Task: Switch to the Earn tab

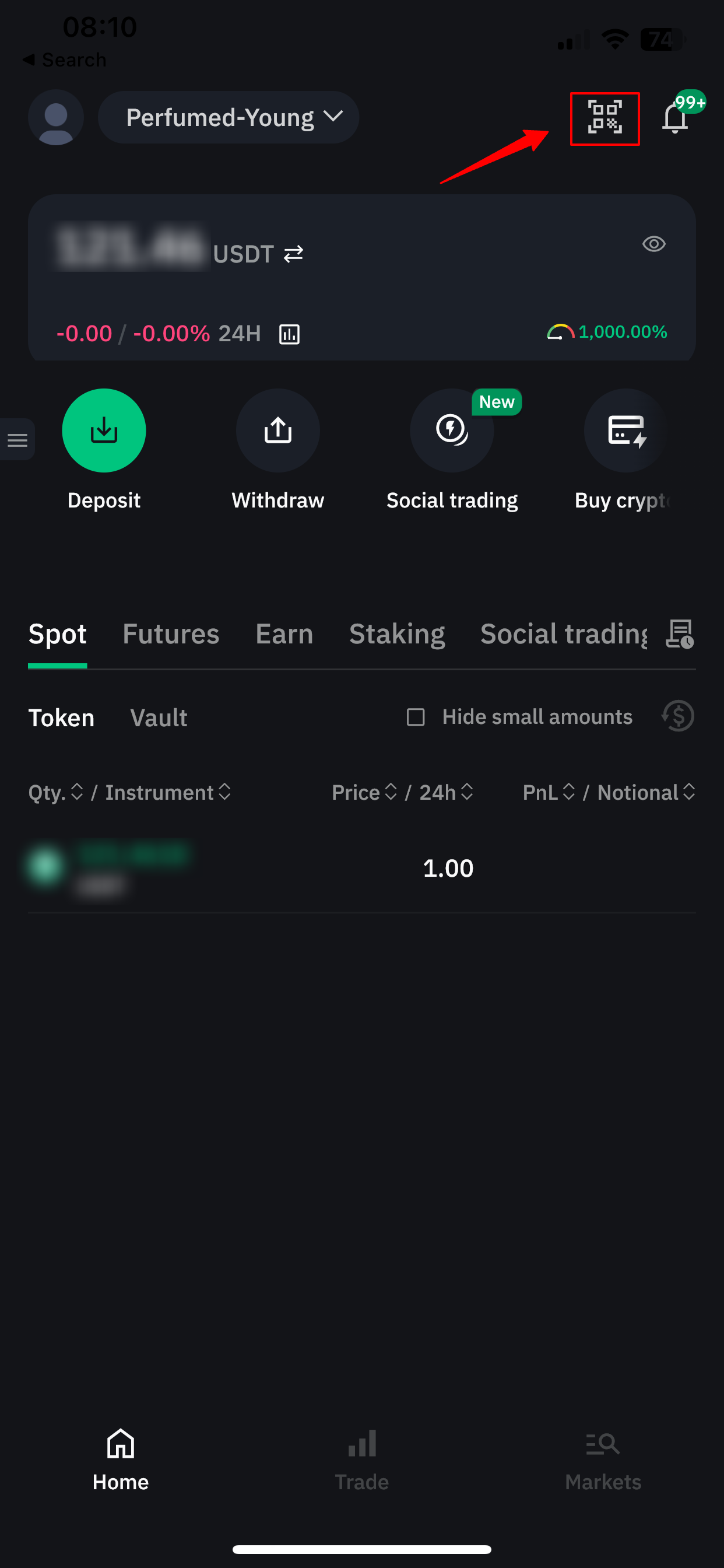Action: (x=284, y=634)
